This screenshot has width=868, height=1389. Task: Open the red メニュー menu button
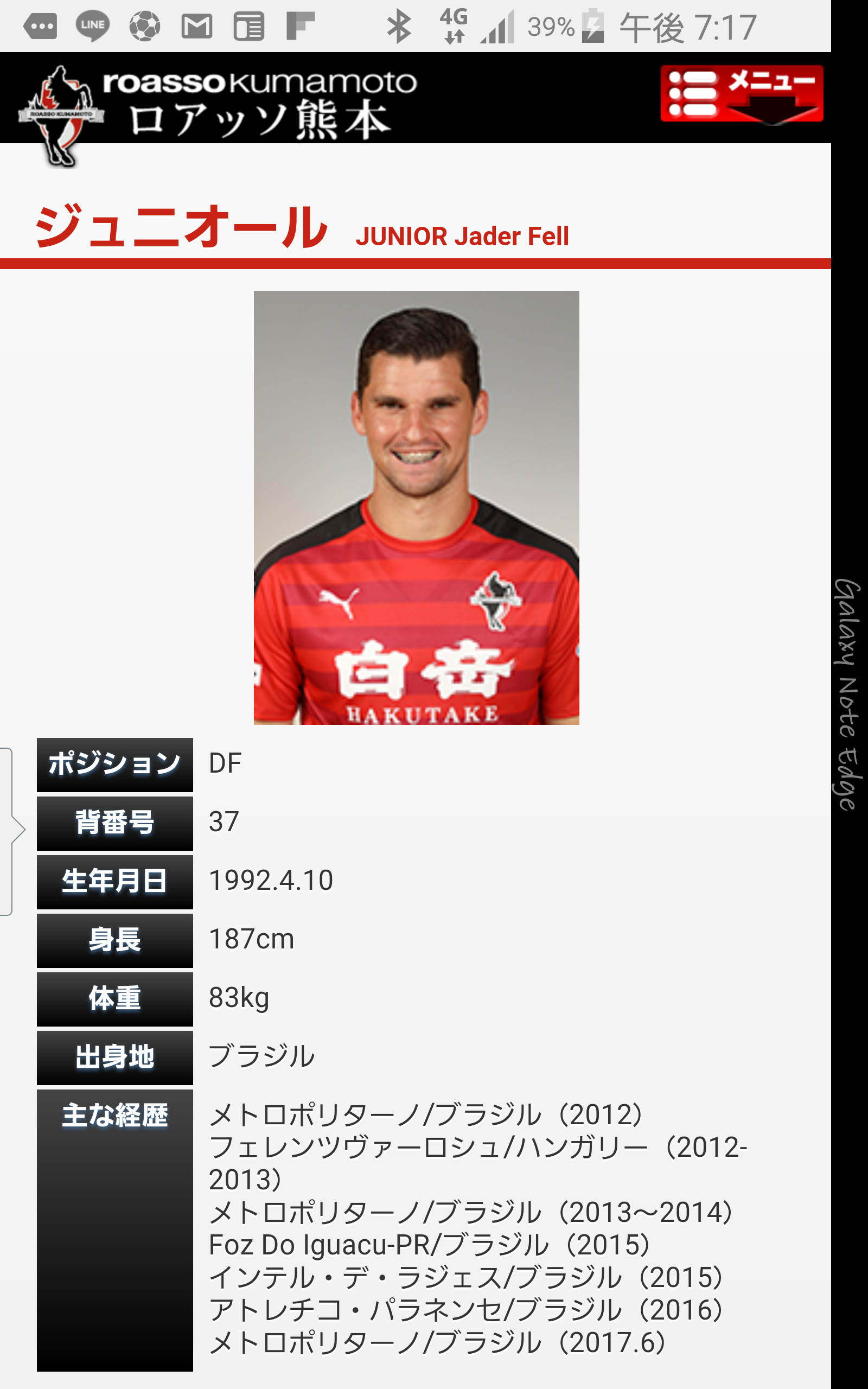[741, 94]
